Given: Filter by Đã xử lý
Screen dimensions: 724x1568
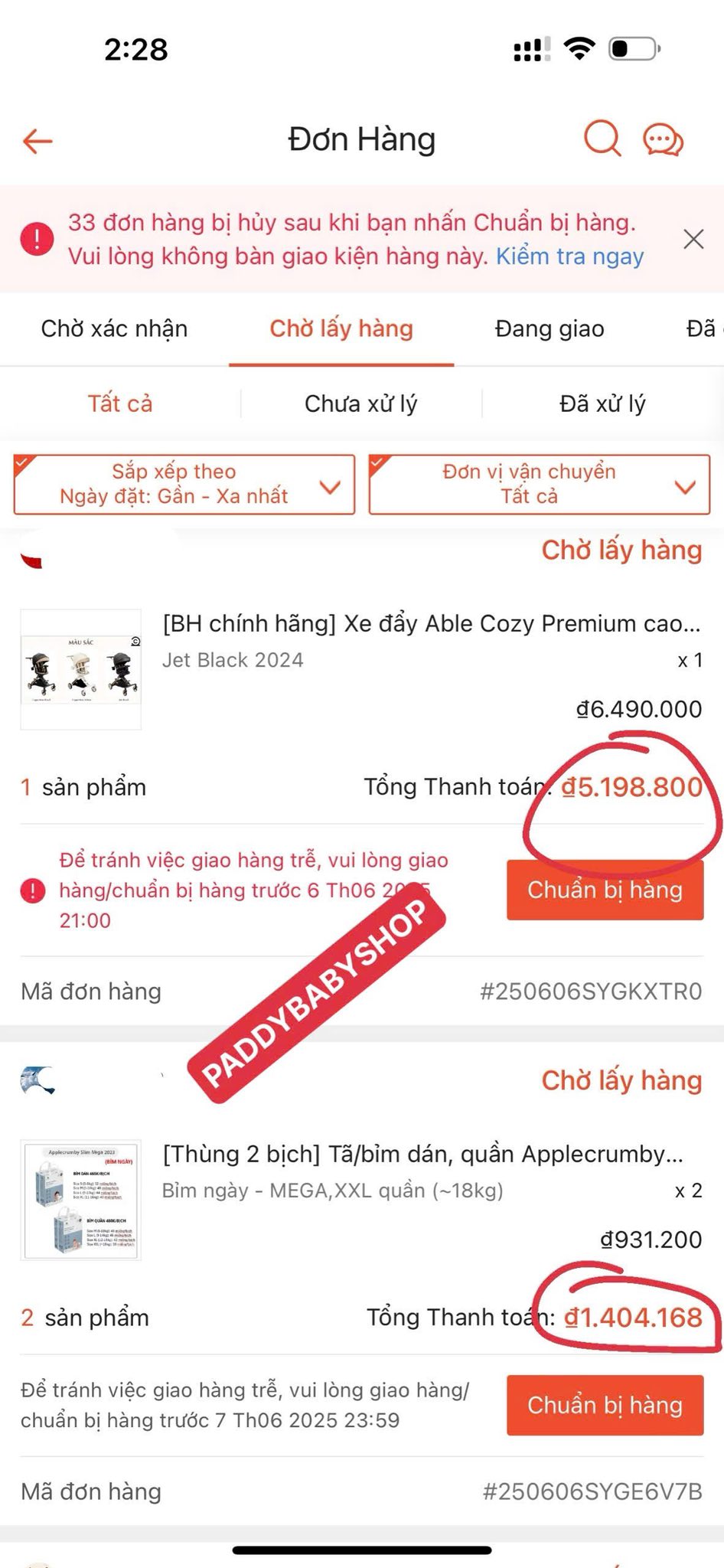Looking at the screenshot, I should coord(602,403).
